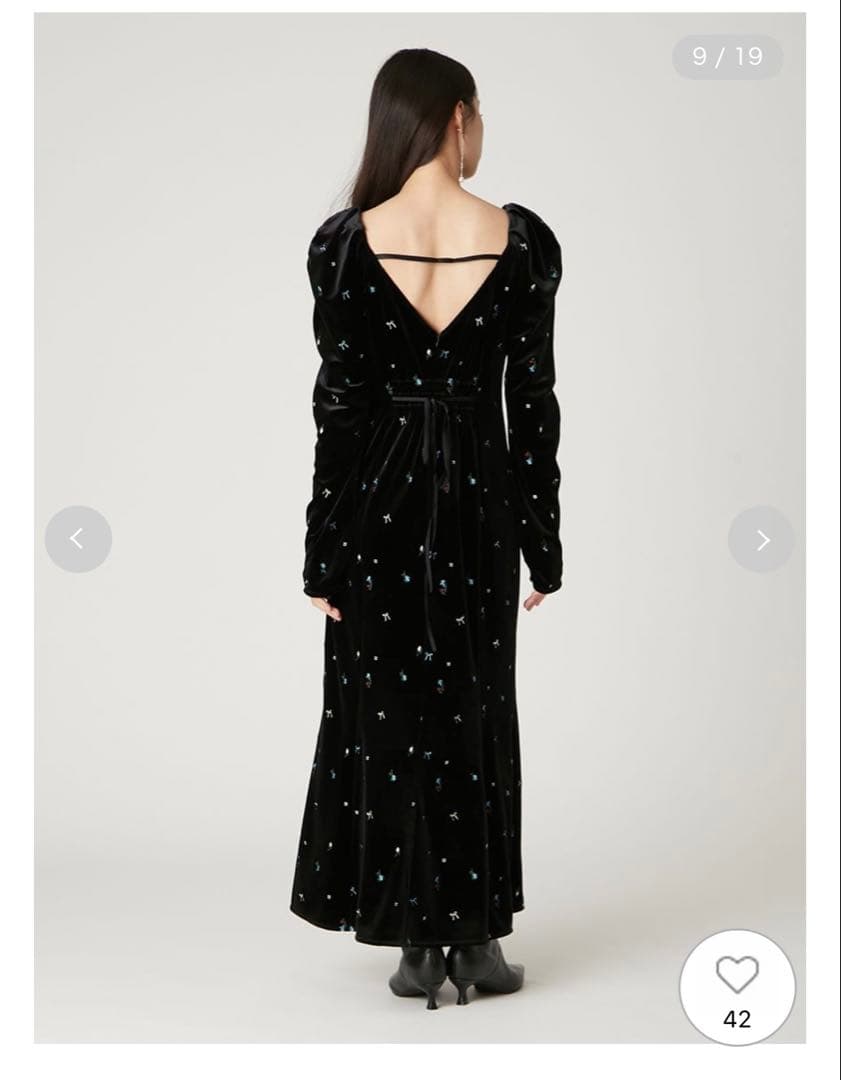Show the next product photo

point(761,540)
